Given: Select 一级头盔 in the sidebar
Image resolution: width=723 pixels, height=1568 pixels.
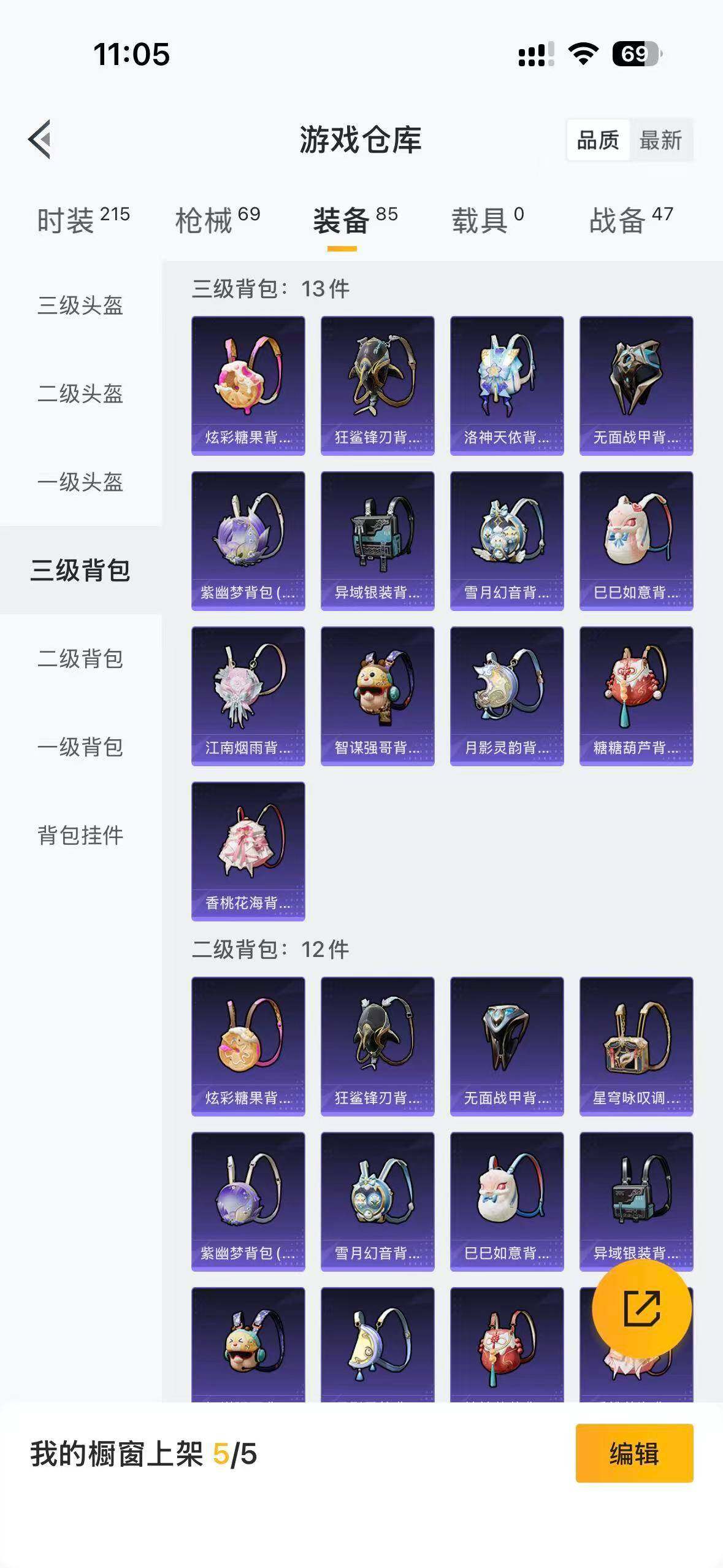Looking at the screenshot, I should pos(80,482).
